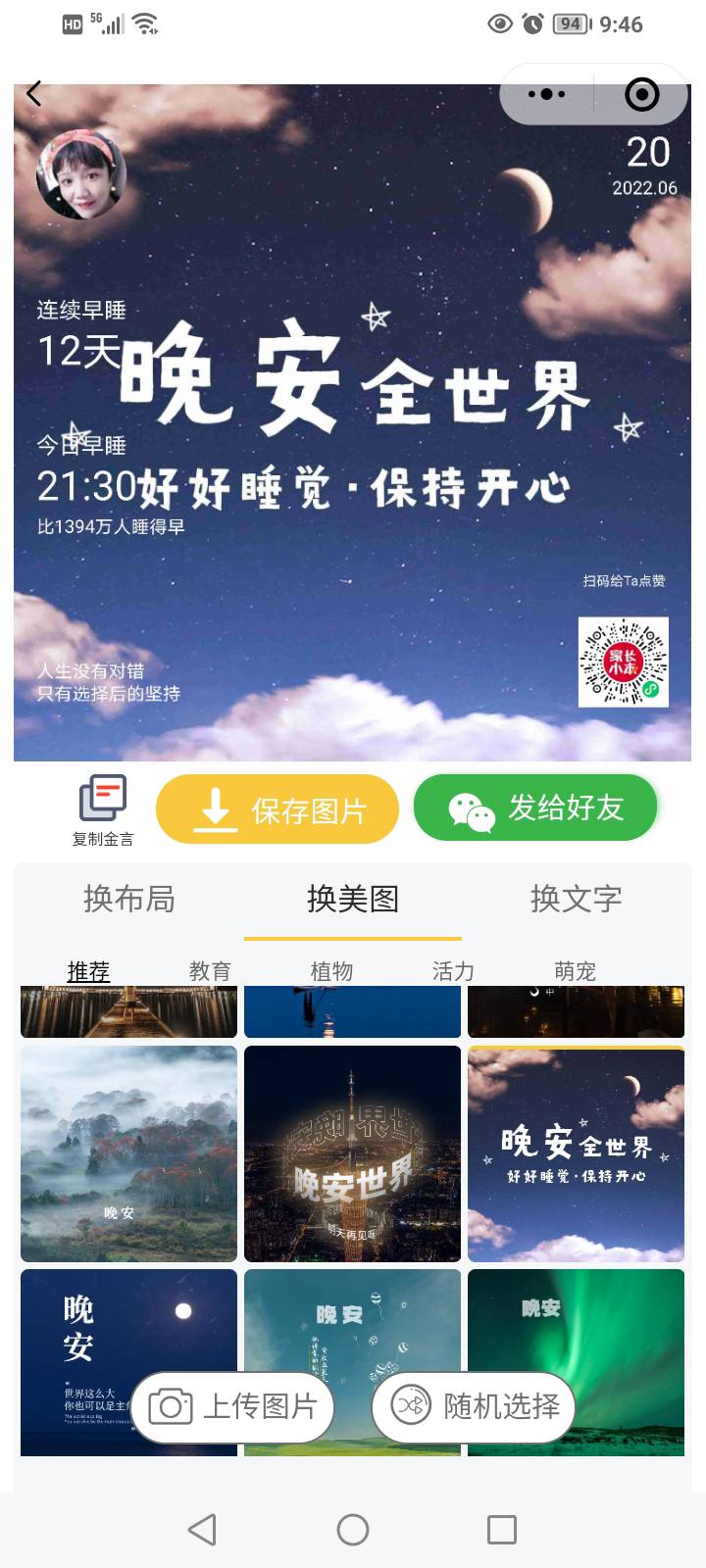Image resolution: width=706 pixels, height=1568 pixels.
Task: Open the 活力 image category
Action: 453,971
